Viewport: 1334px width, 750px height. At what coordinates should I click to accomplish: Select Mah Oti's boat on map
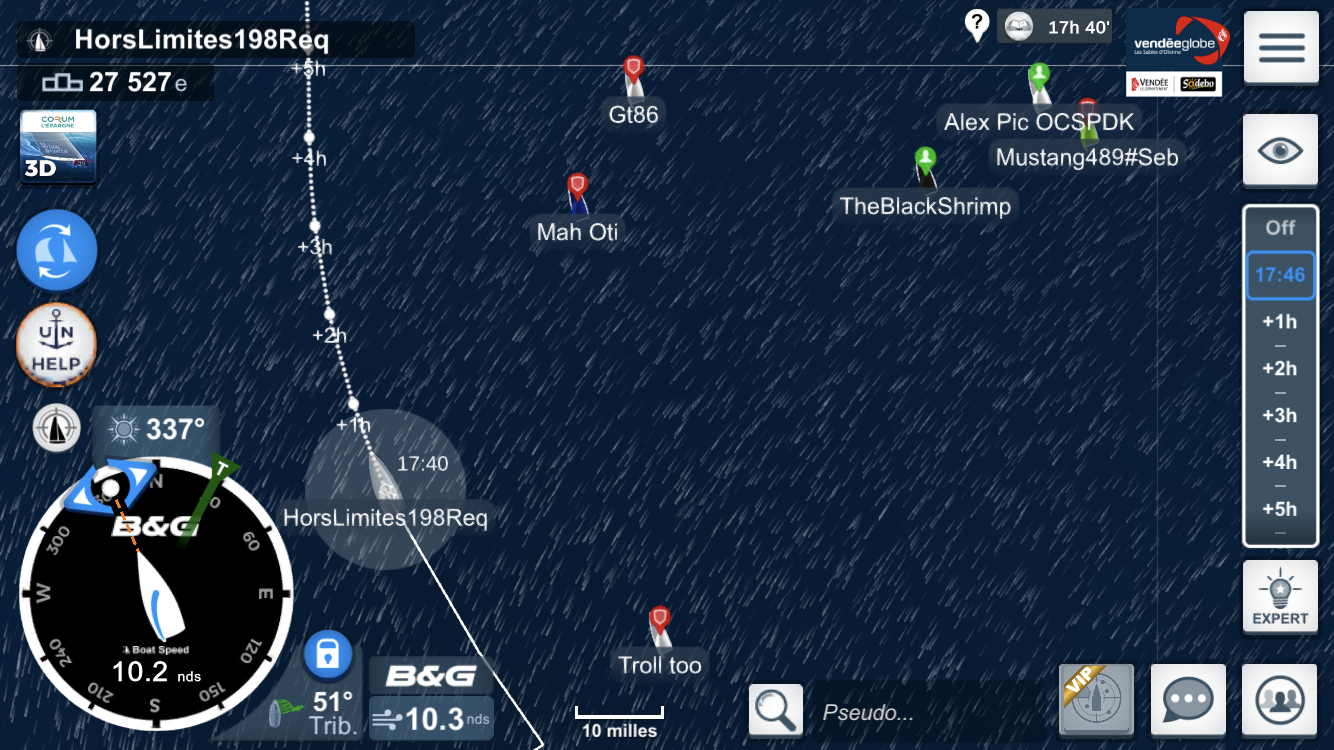point(577,196)
